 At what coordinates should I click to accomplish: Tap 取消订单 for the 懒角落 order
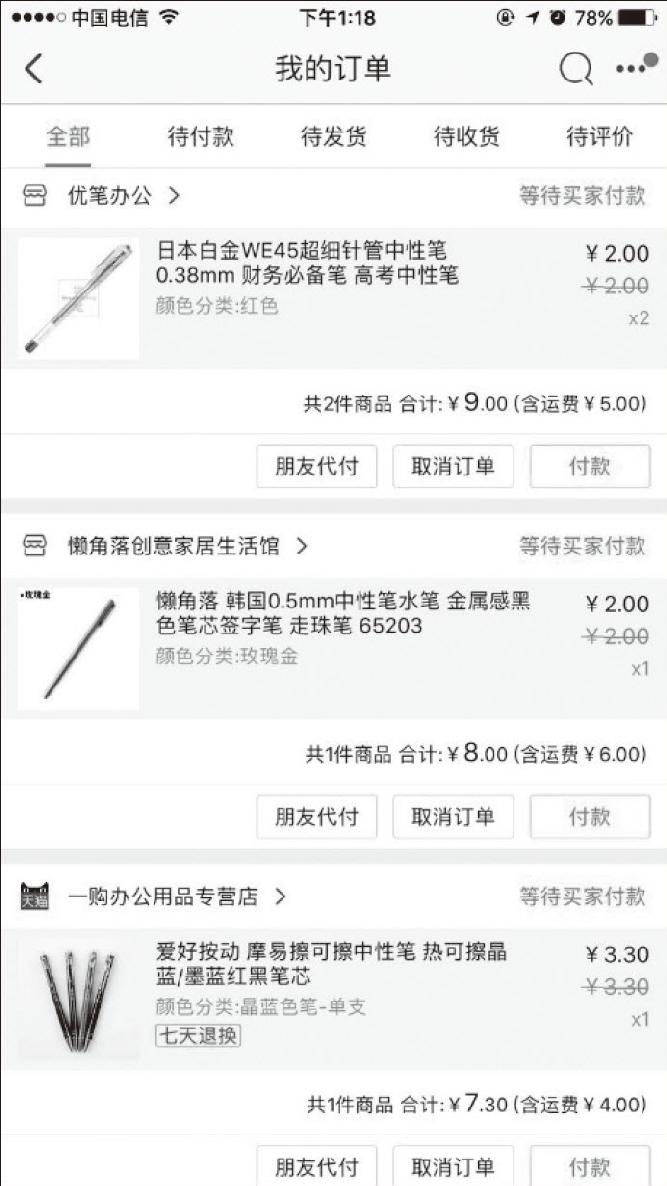pos(452,816)
